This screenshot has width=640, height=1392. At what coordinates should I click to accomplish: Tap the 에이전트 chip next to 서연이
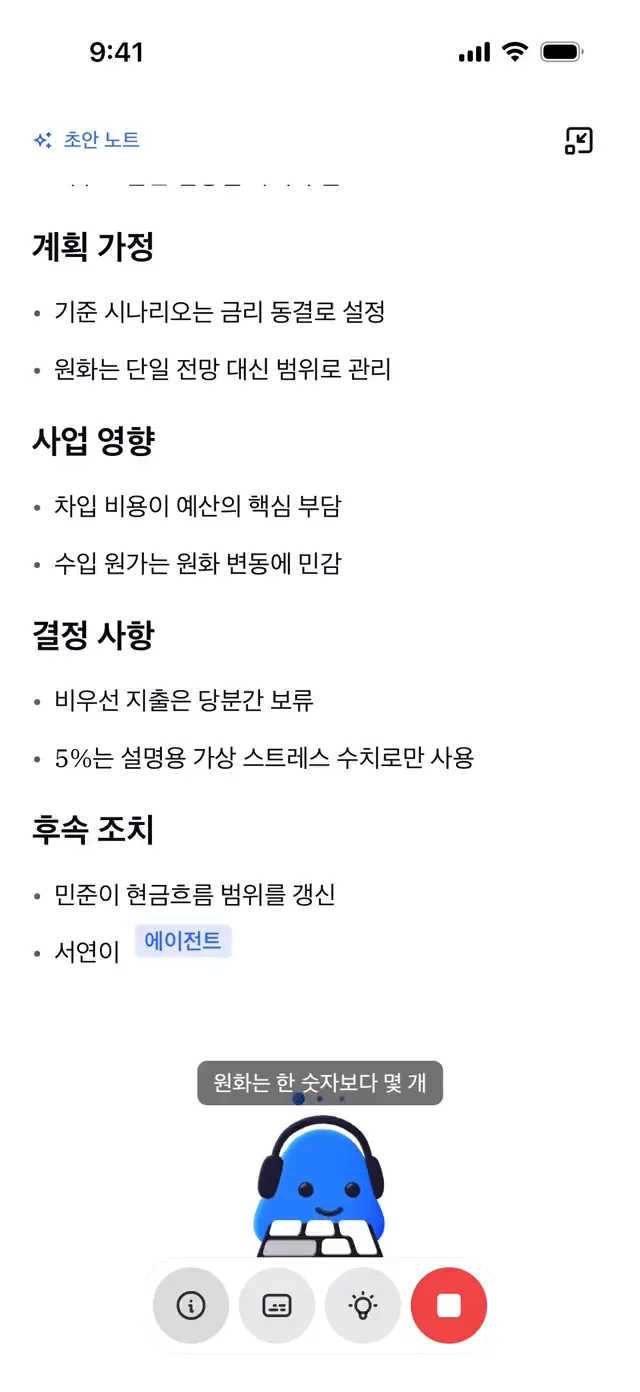tap(183, 941)
